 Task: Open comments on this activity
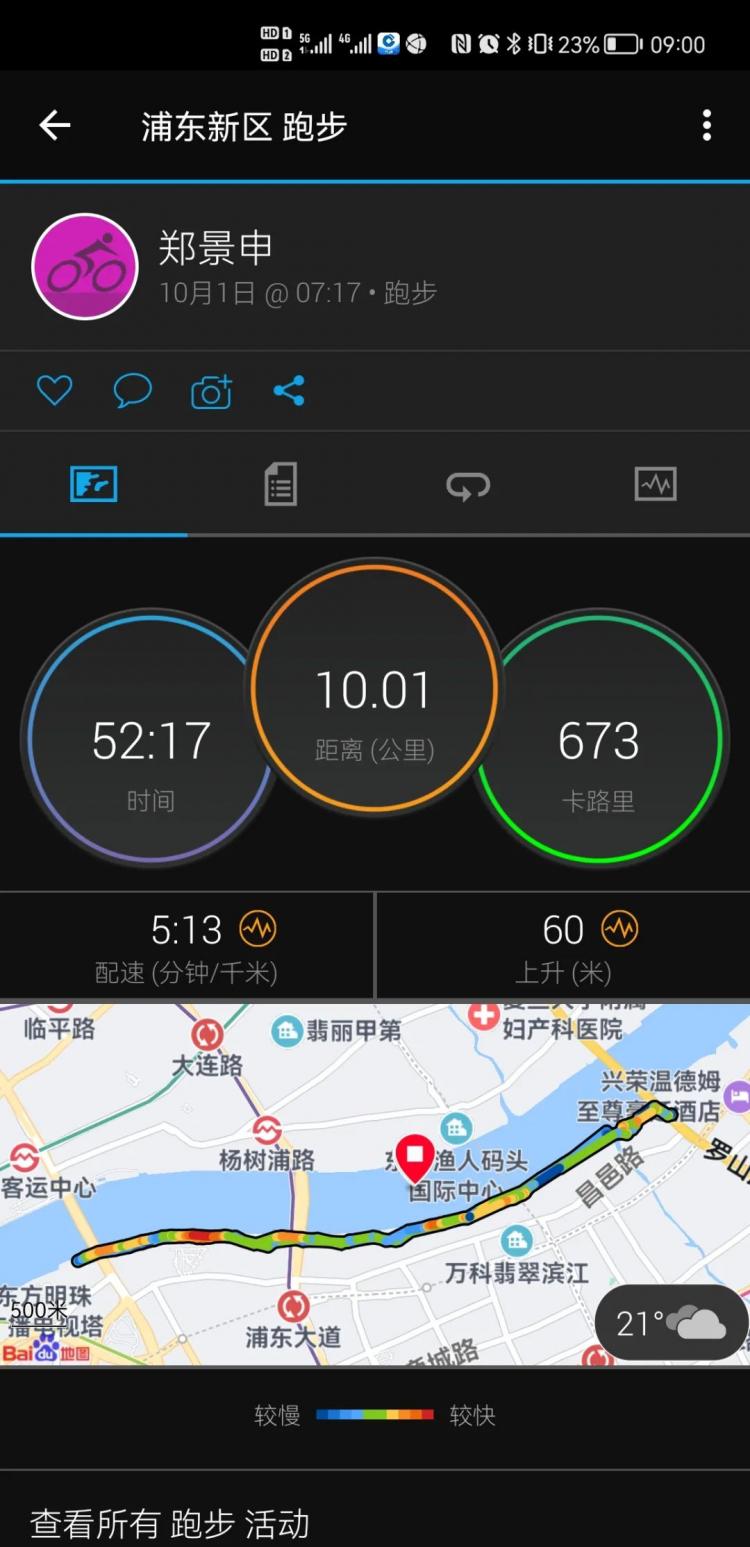132,391
